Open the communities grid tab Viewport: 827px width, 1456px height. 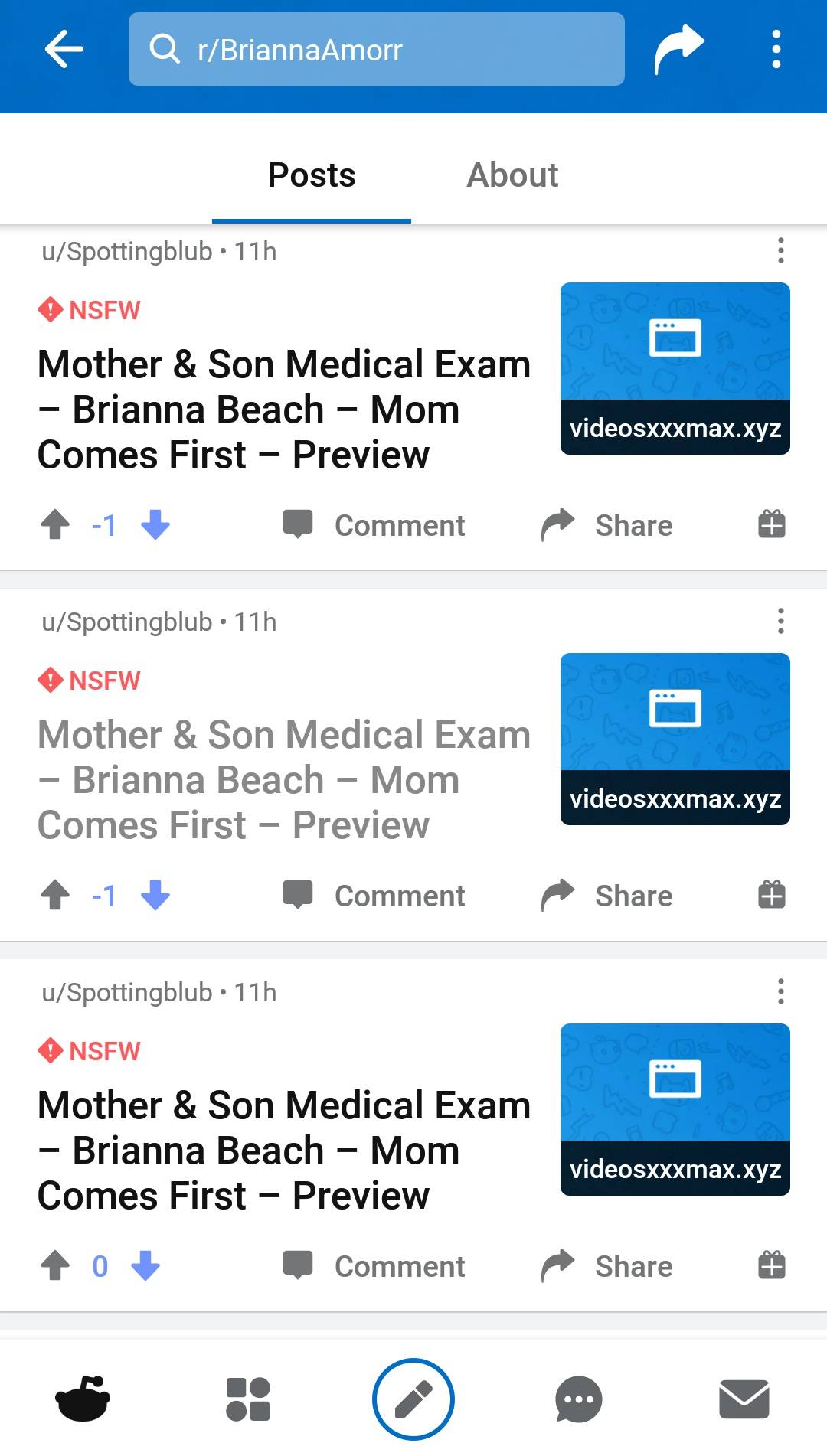248,1399
